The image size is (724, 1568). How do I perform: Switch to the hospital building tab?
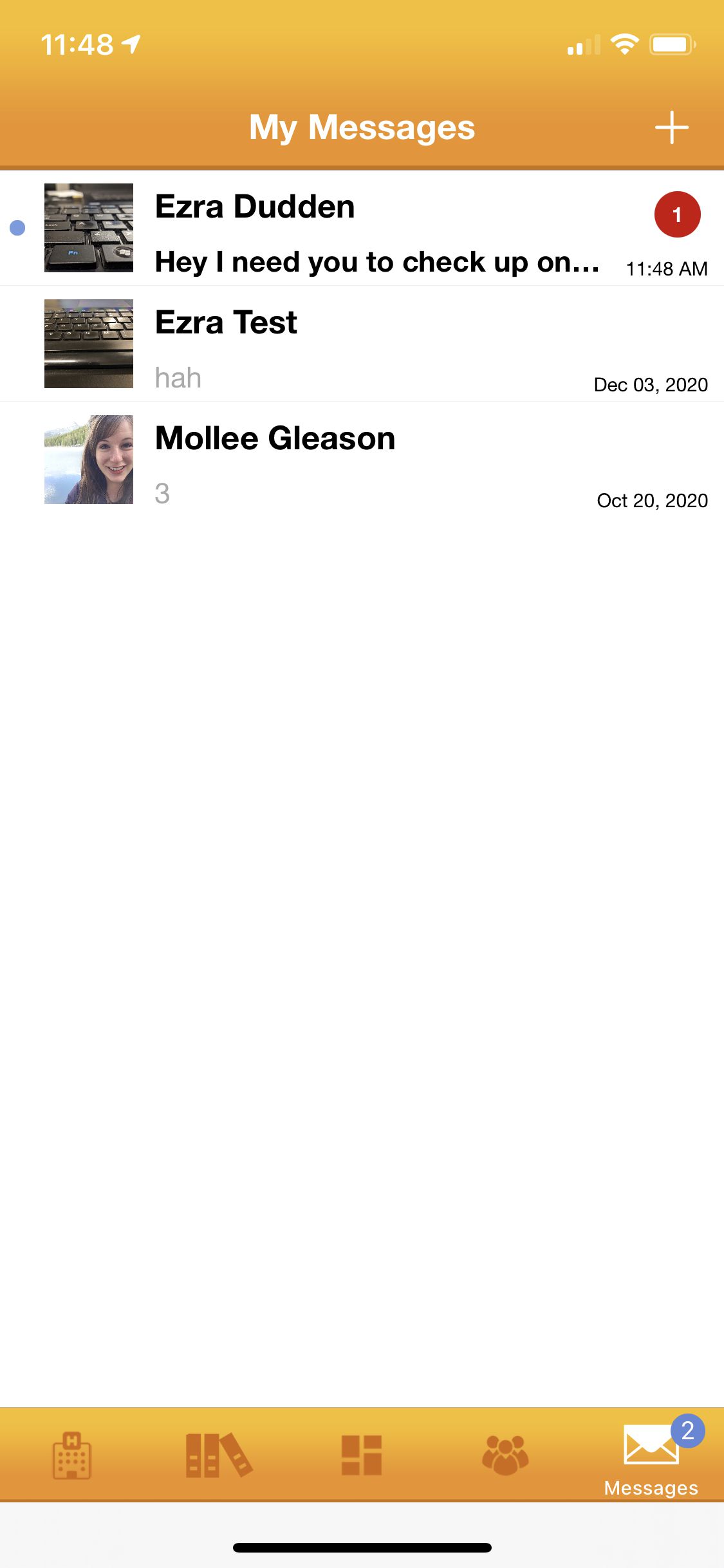coord(72,1455)
